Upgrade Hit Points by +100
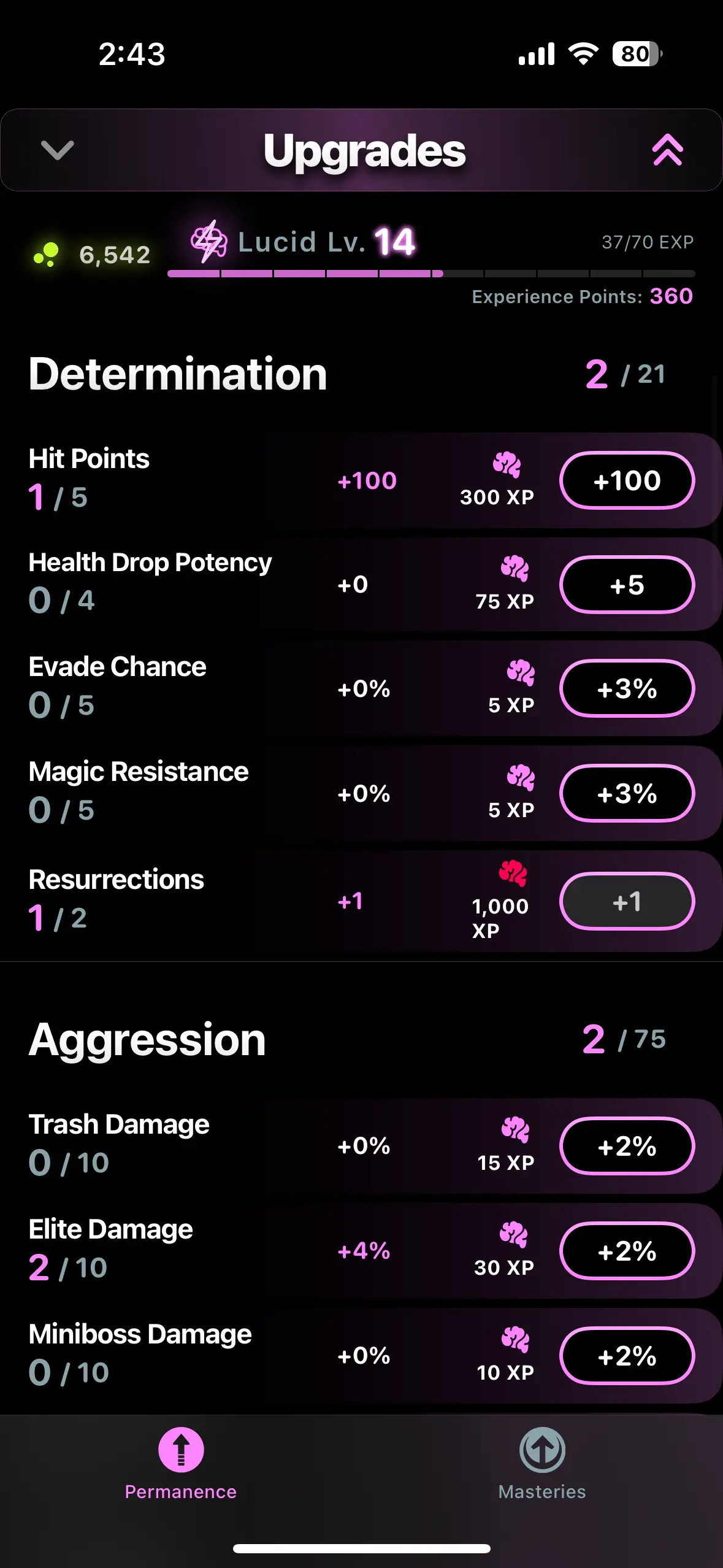Viewport: 723px width, 1568px height. click(x=627, y=480)
